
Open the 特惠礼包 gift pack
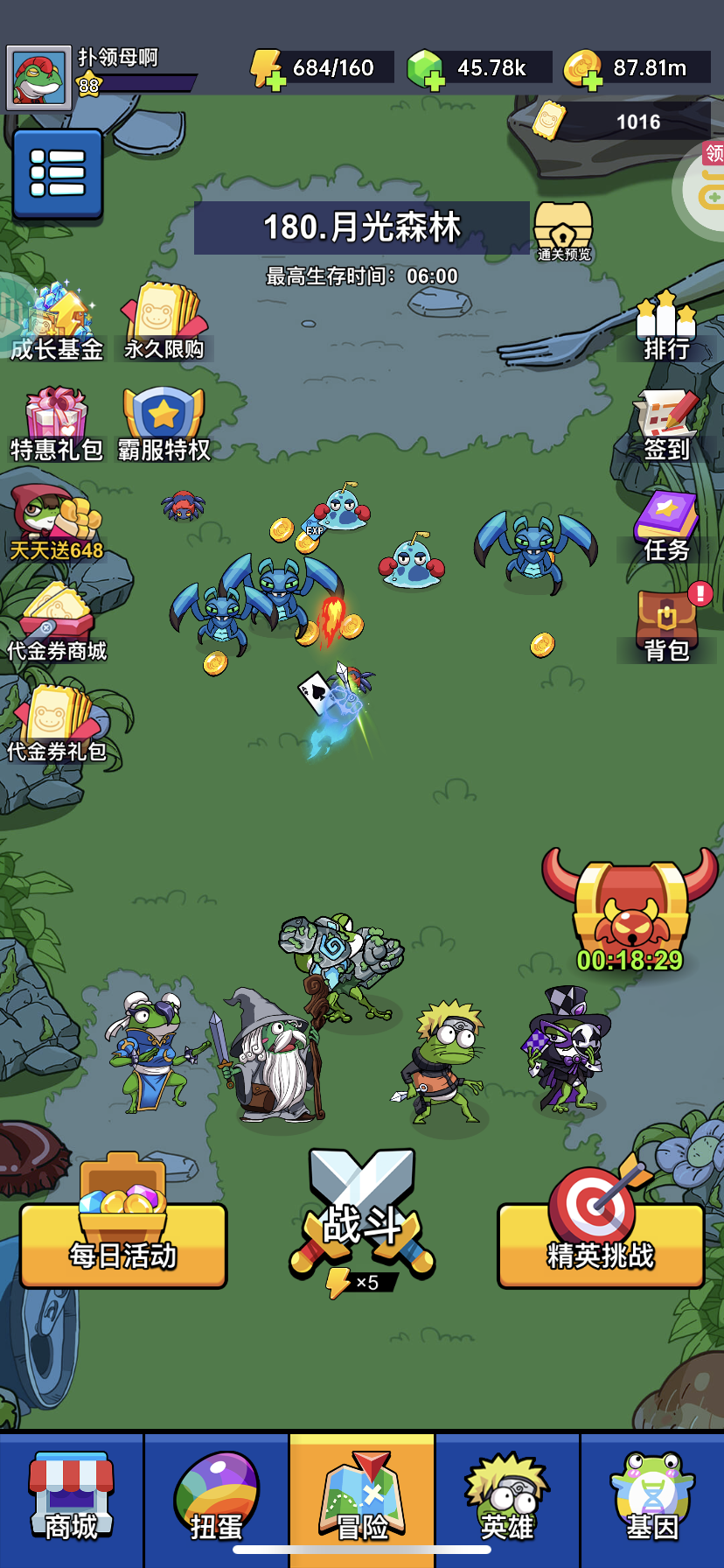pyautogui.click(x=57, y=424)
